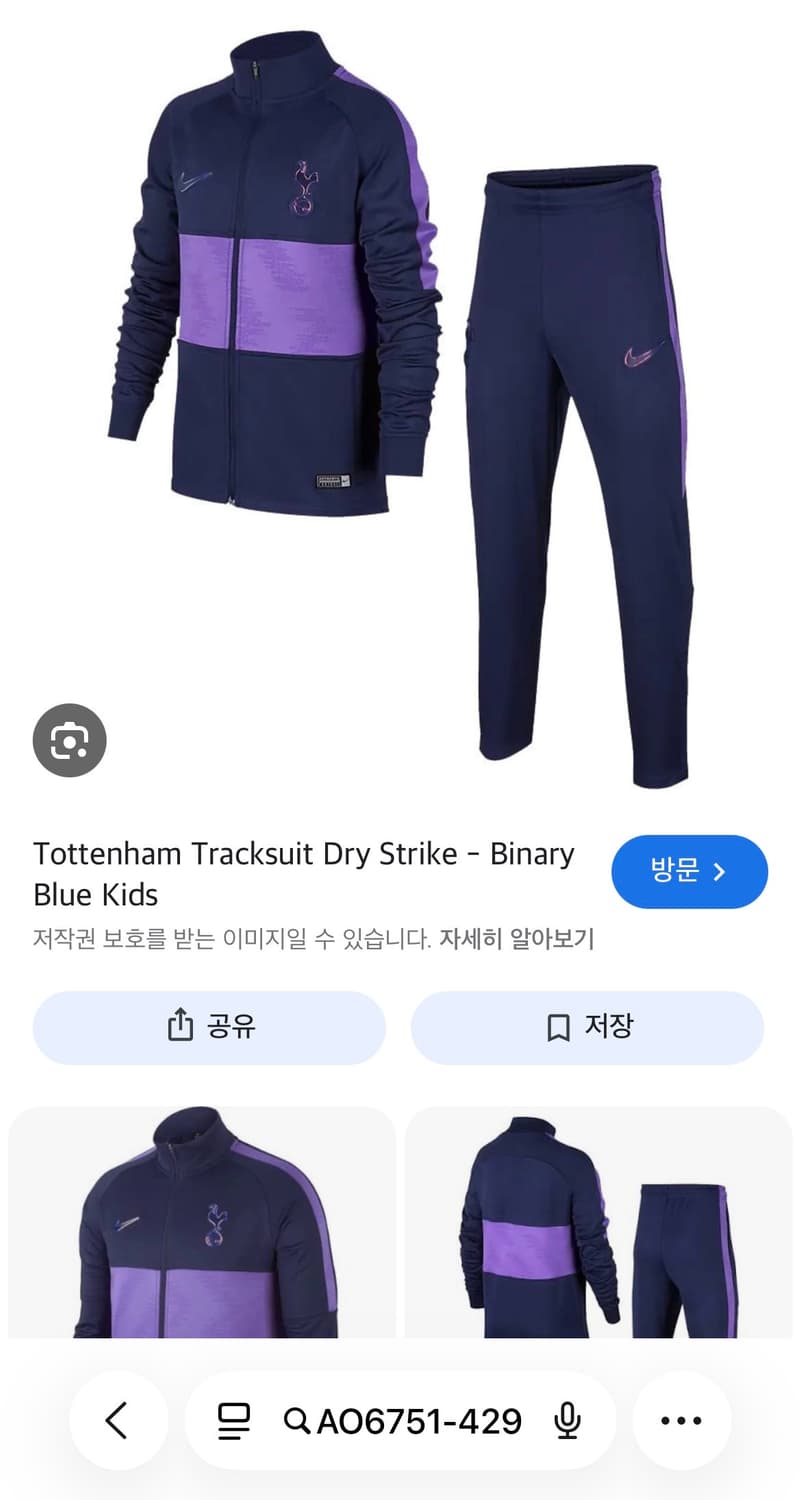This screenshot has width=801, height=1500.
Task: Tap the main tracksuit product image
Action: [x=400, y=400]
